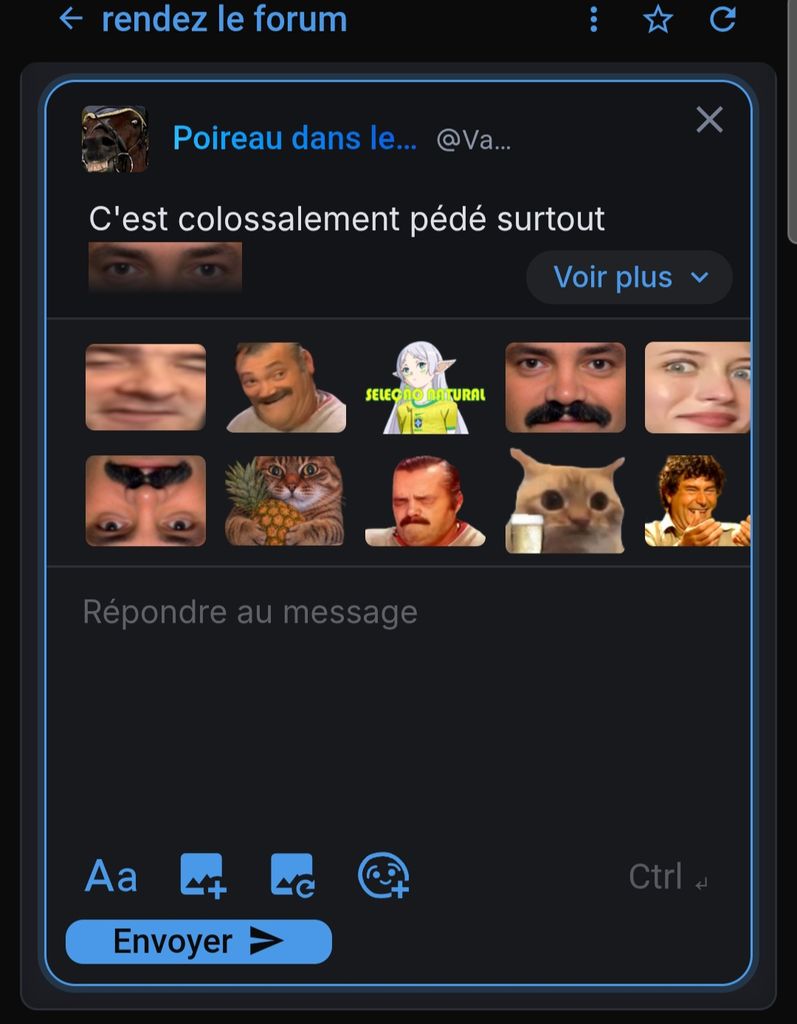Toggle the Ctrl enter send option
The image size is (797, 1024).
(x=668, y=876)
